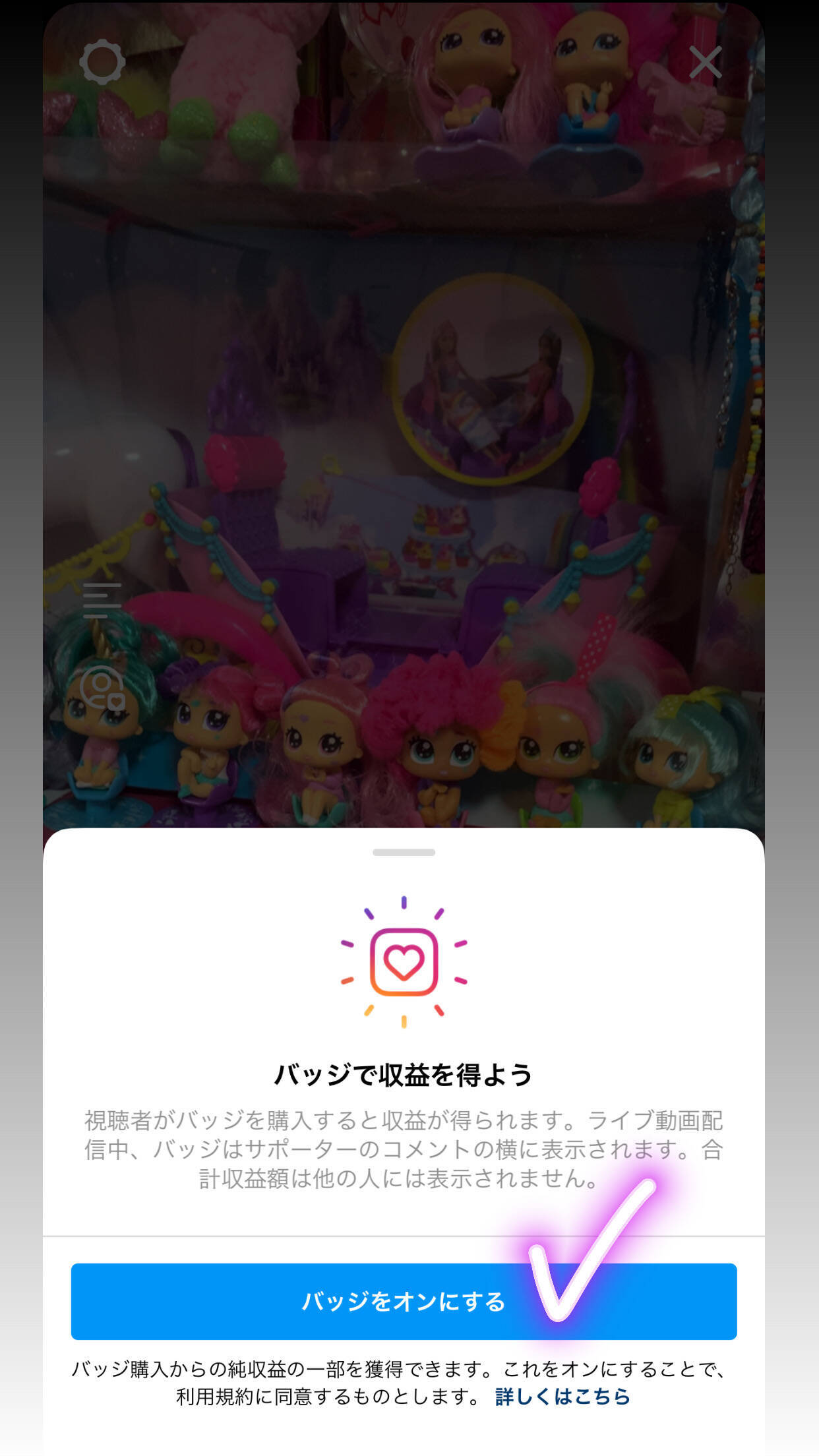
Task: Open live settings gear icon
Action: click(102, 63)
